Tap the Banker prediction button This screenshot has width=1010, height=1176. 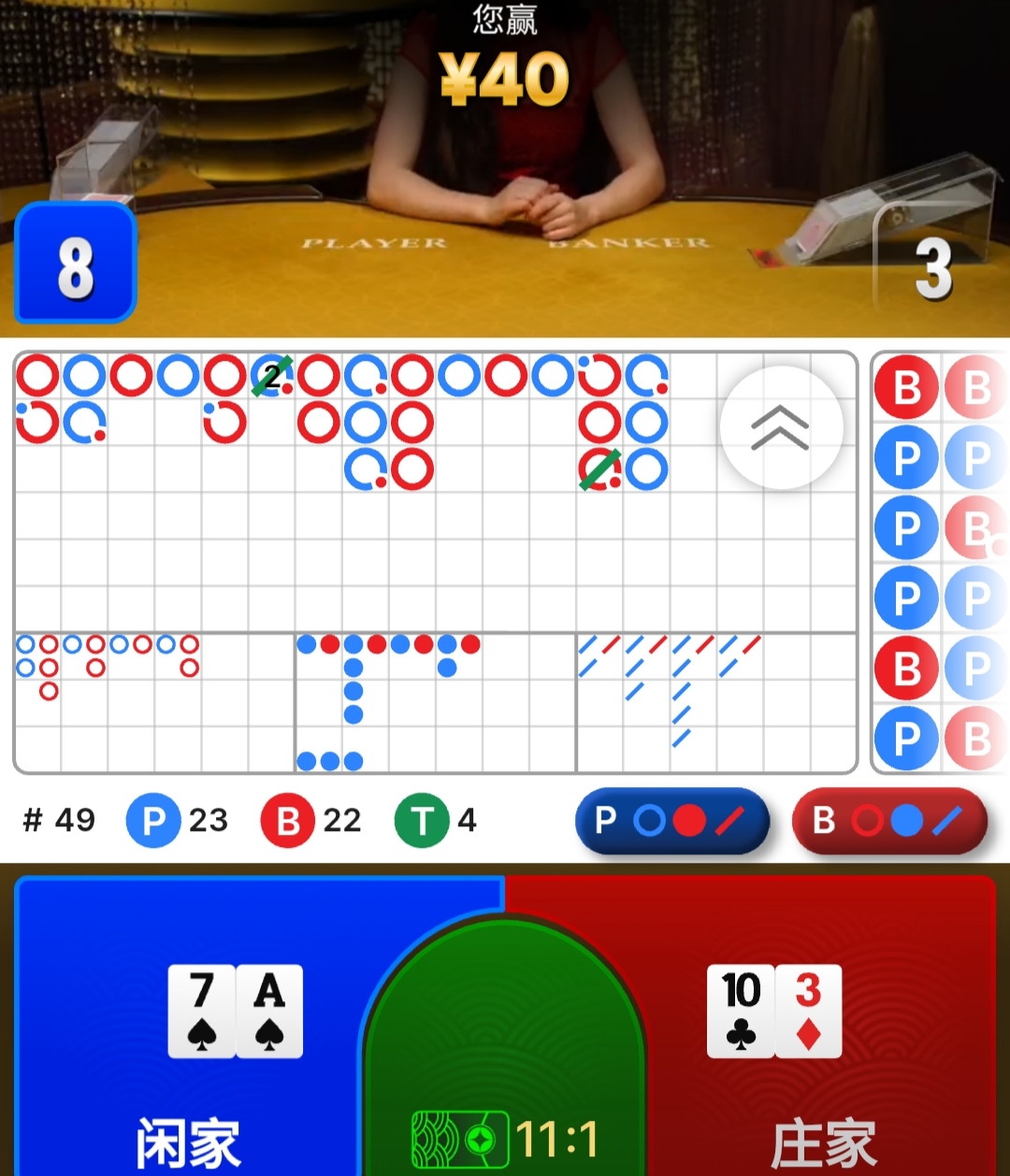[x=888, y=821]
